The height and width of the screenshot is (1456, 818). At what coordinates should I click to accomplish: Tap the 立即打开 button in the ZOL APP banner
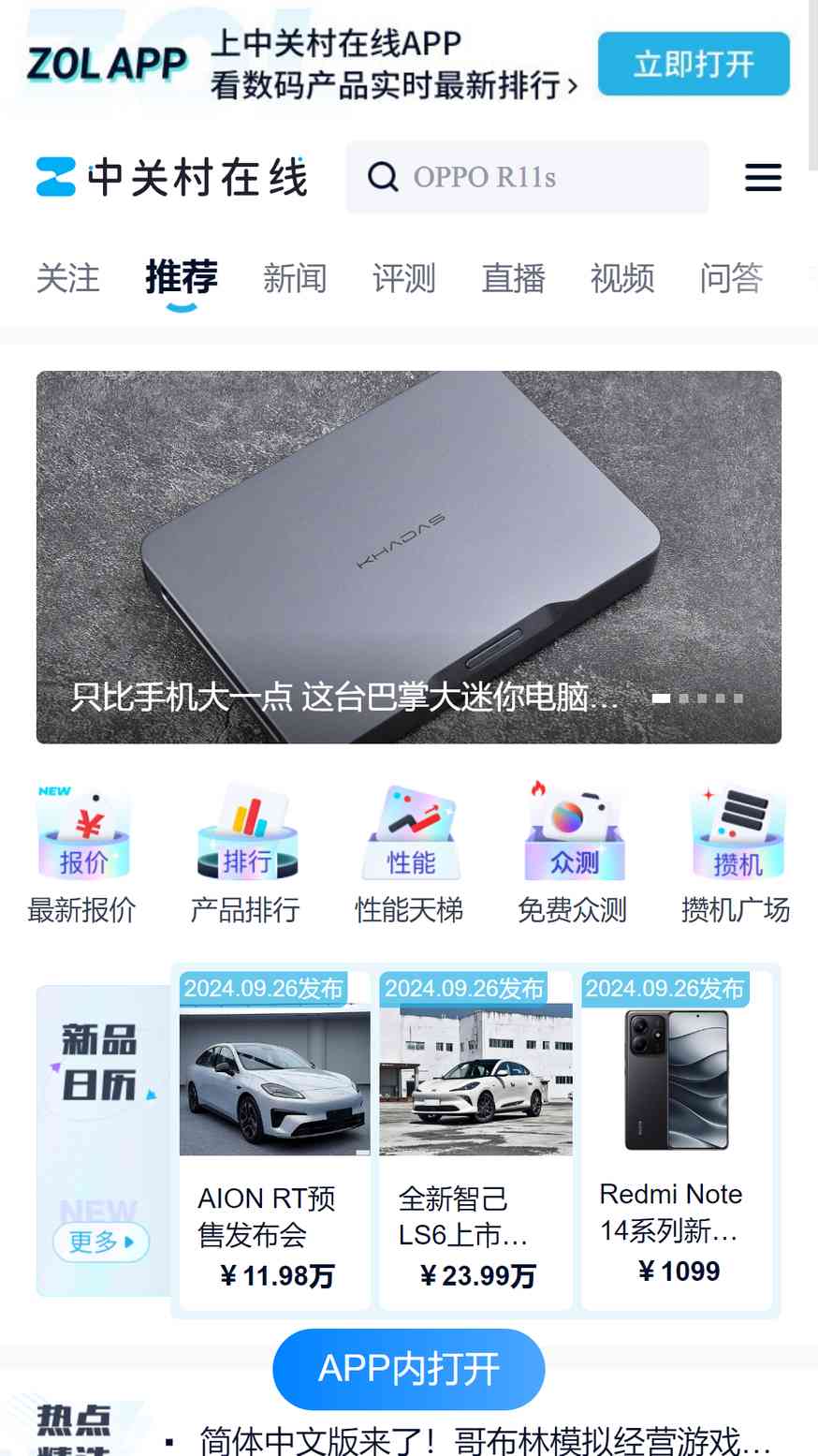(x=694, y=64)
